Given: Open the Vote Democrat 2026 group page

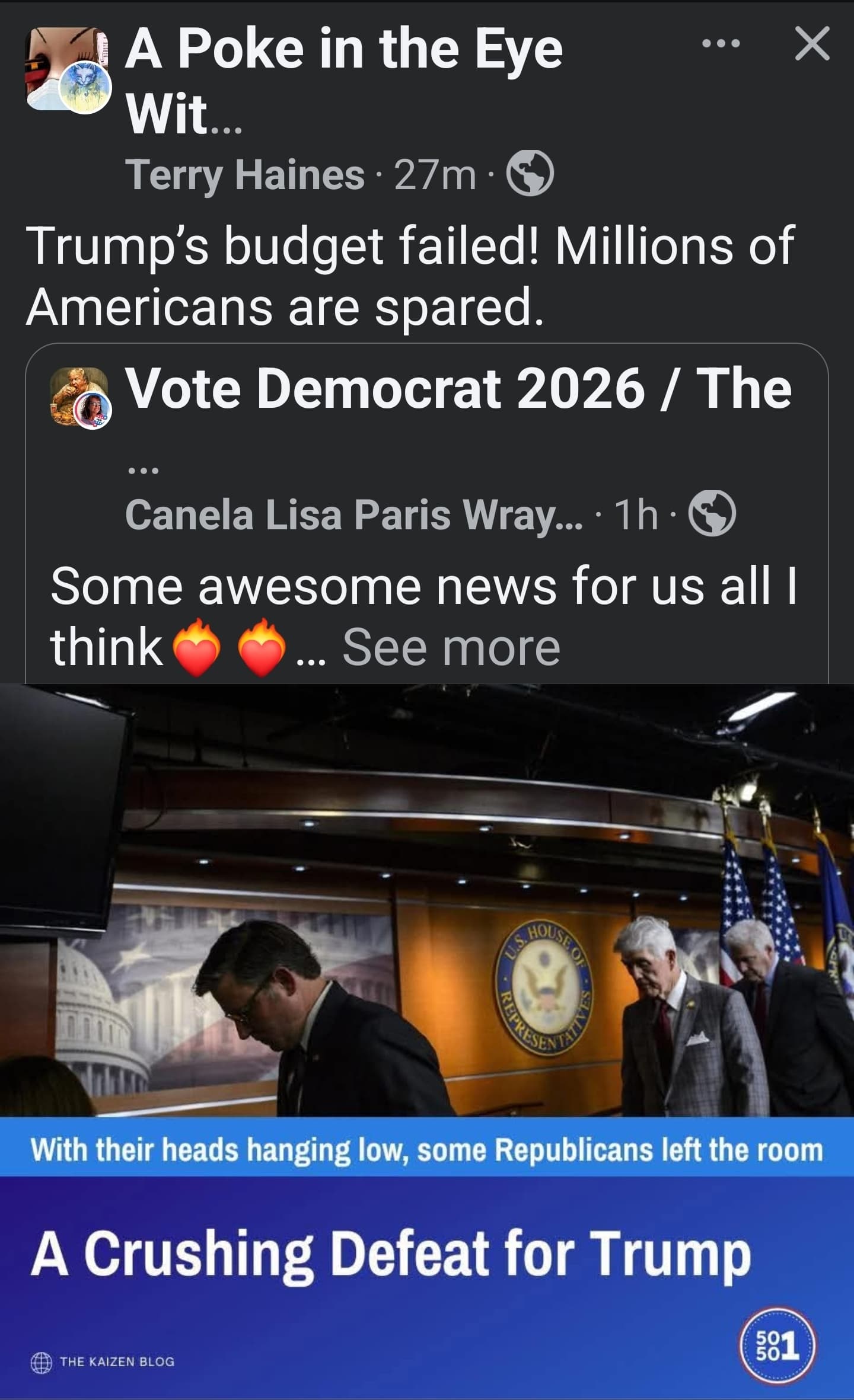Looking at the screenshot, I should tap(458, 388).
